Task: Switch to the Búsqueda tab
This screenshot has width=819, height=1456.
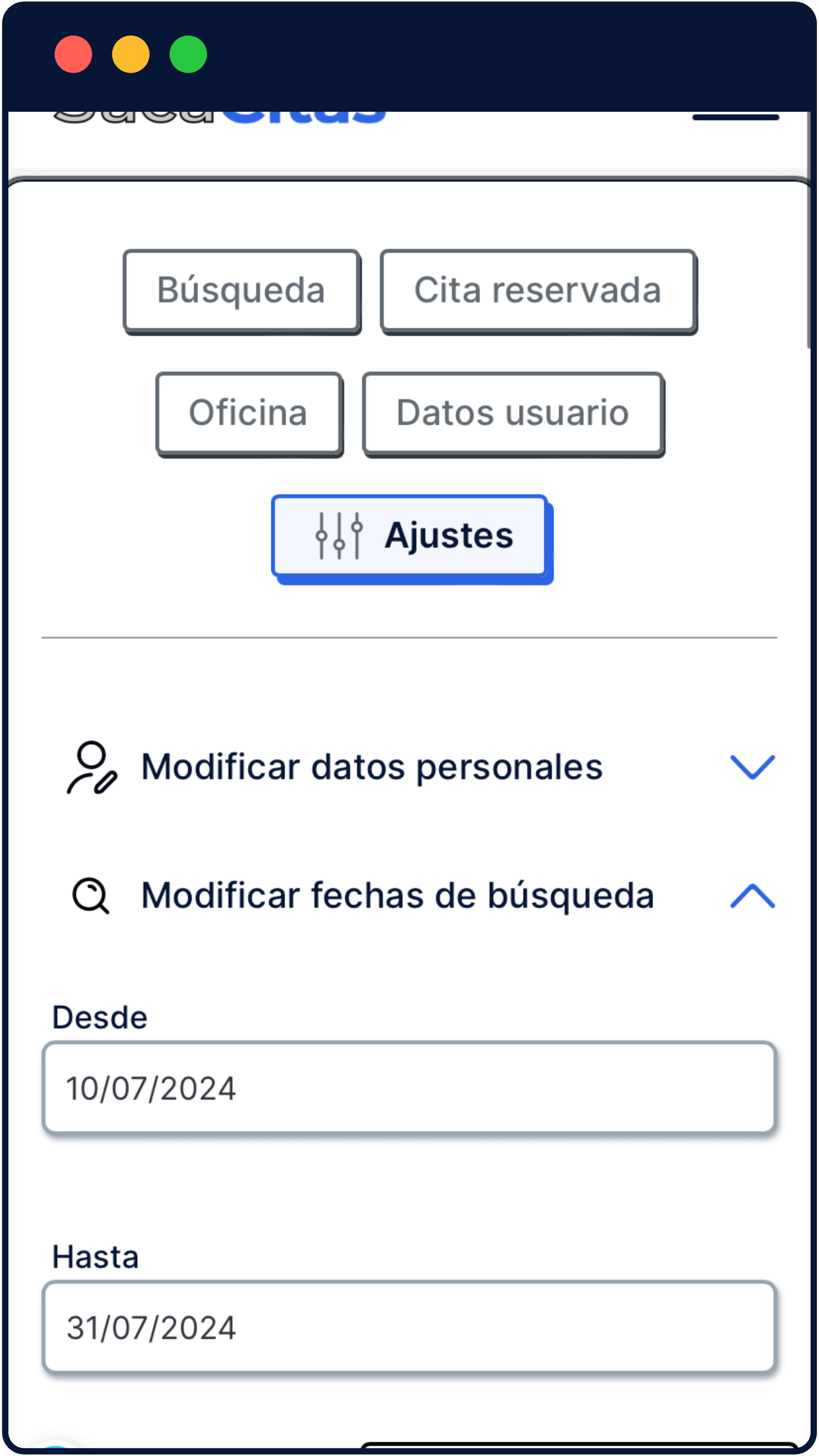Action: pyautogui.click(x=241, y=290)
